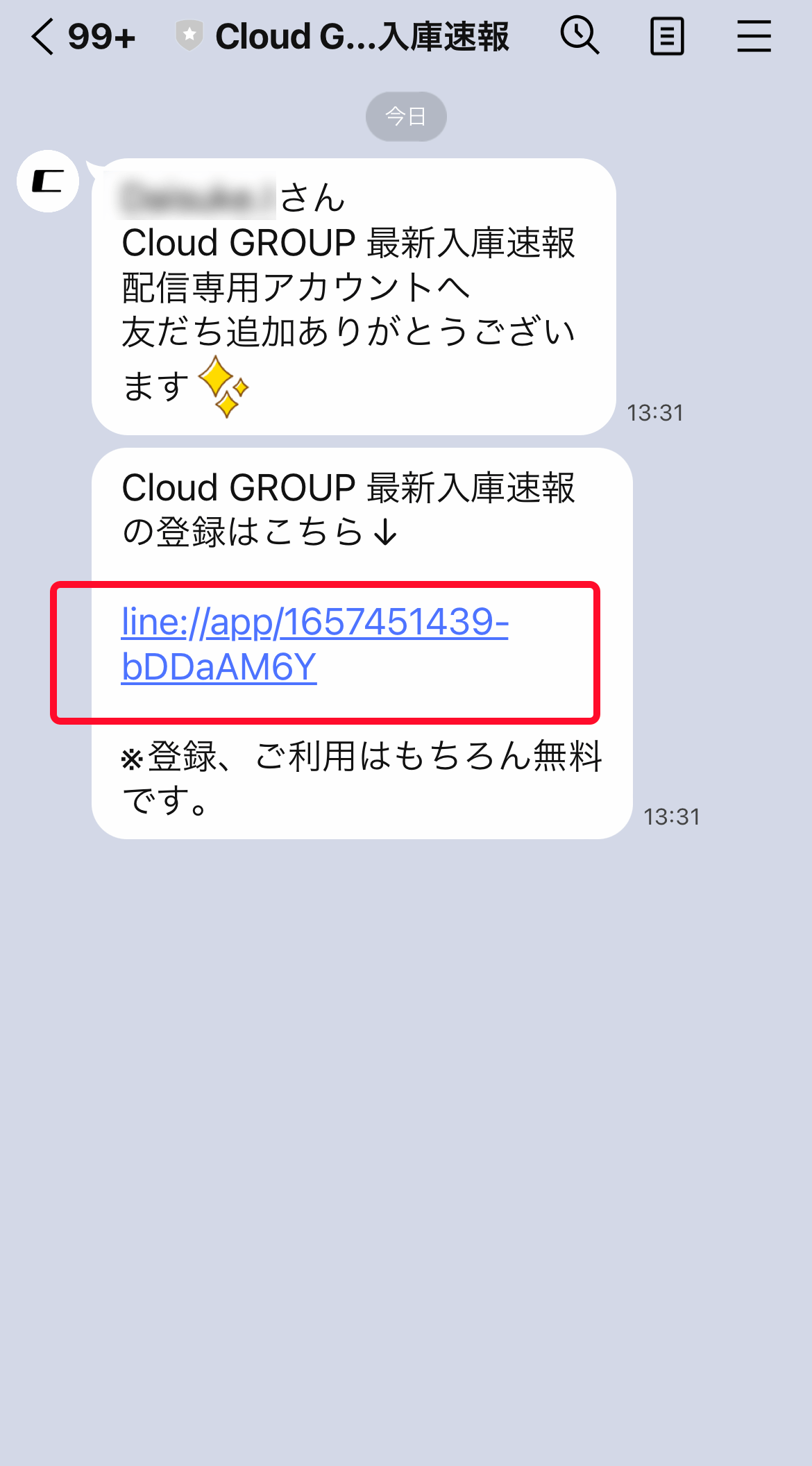Image resolution: width=812 pixels, height=1466 pixels.
Task: Open the notes icon in header
Action: pos(667,37)
